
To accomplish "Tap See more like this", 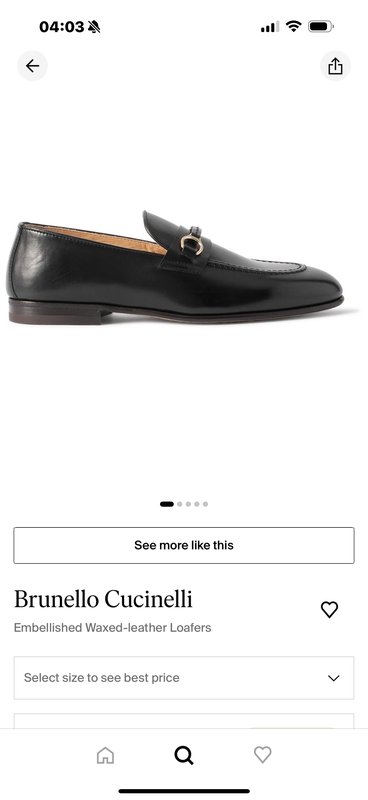I will pyautogui.click(x=184, y=545).
